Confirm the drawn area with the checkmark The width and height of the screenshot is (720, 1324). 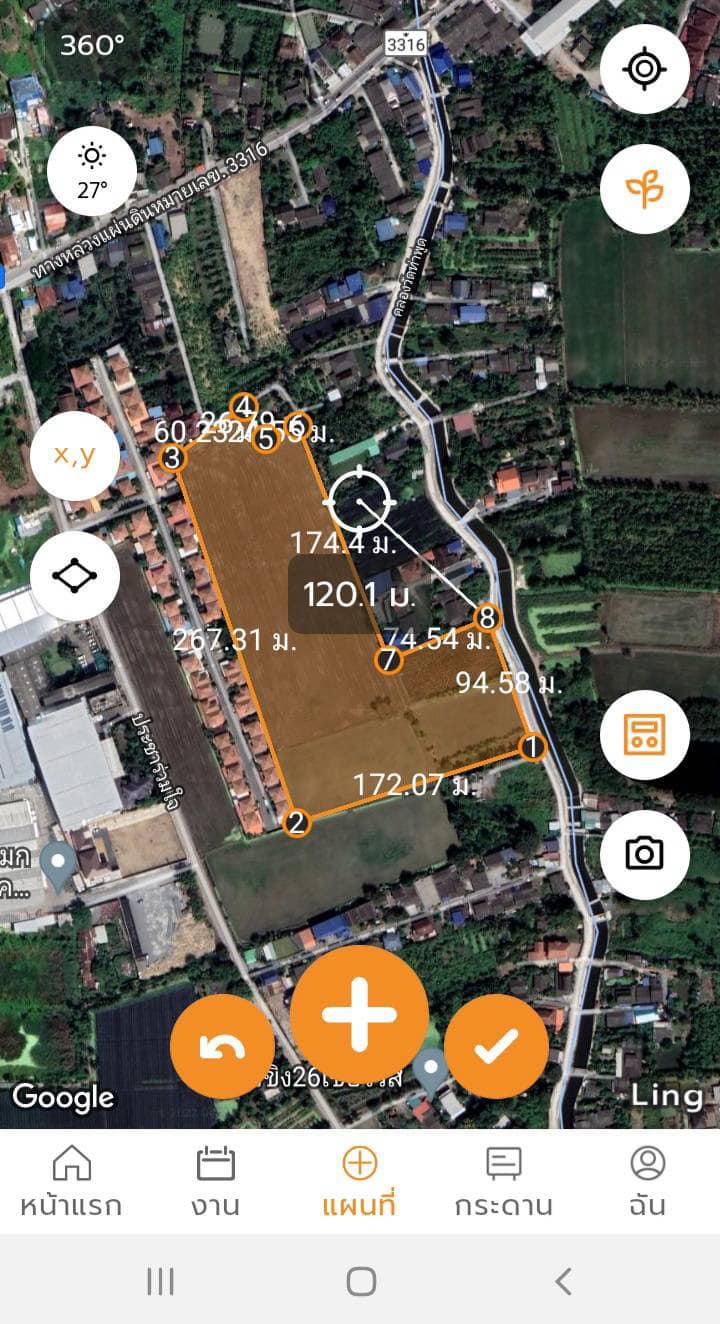tap(496, 1046)
